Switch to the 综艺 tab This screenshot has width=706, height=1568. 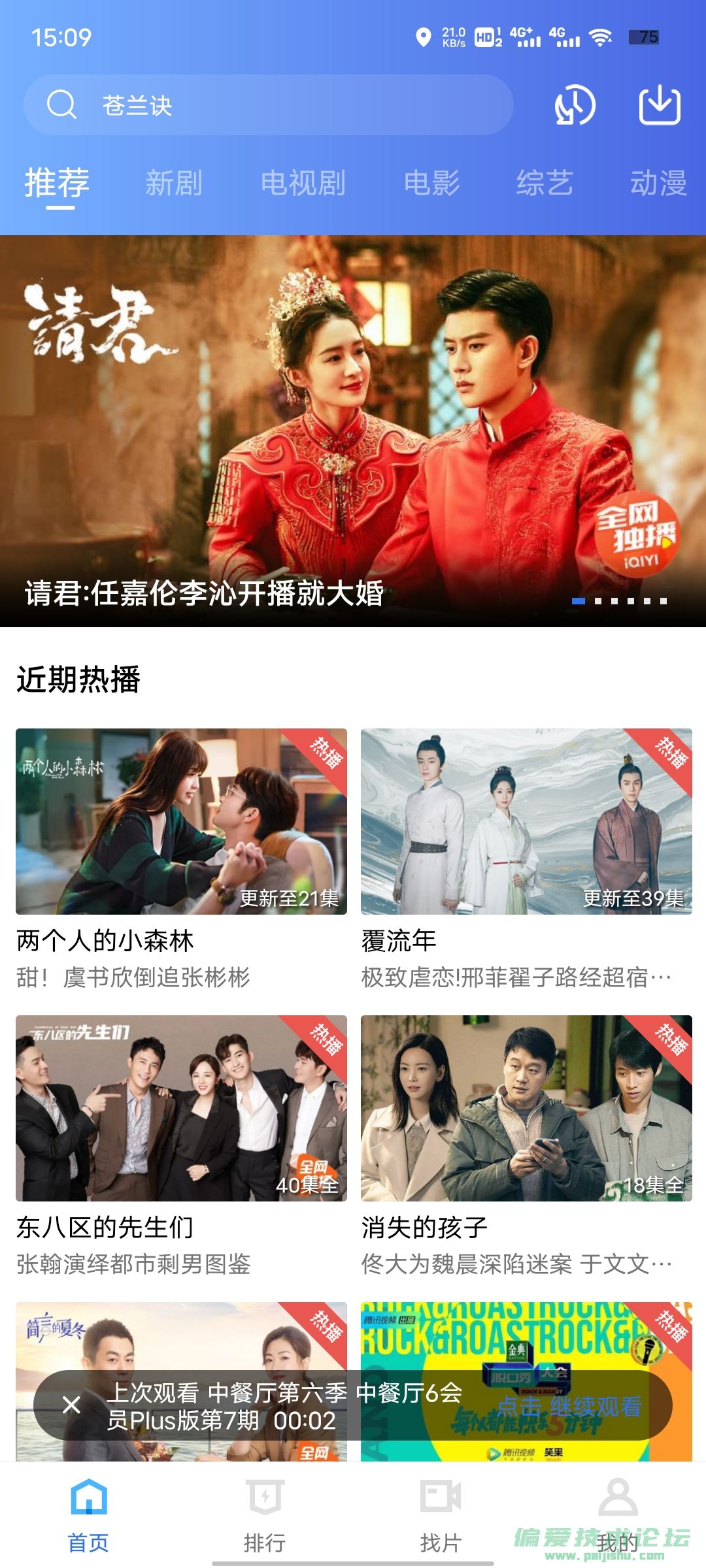click(x=545, y=183)
